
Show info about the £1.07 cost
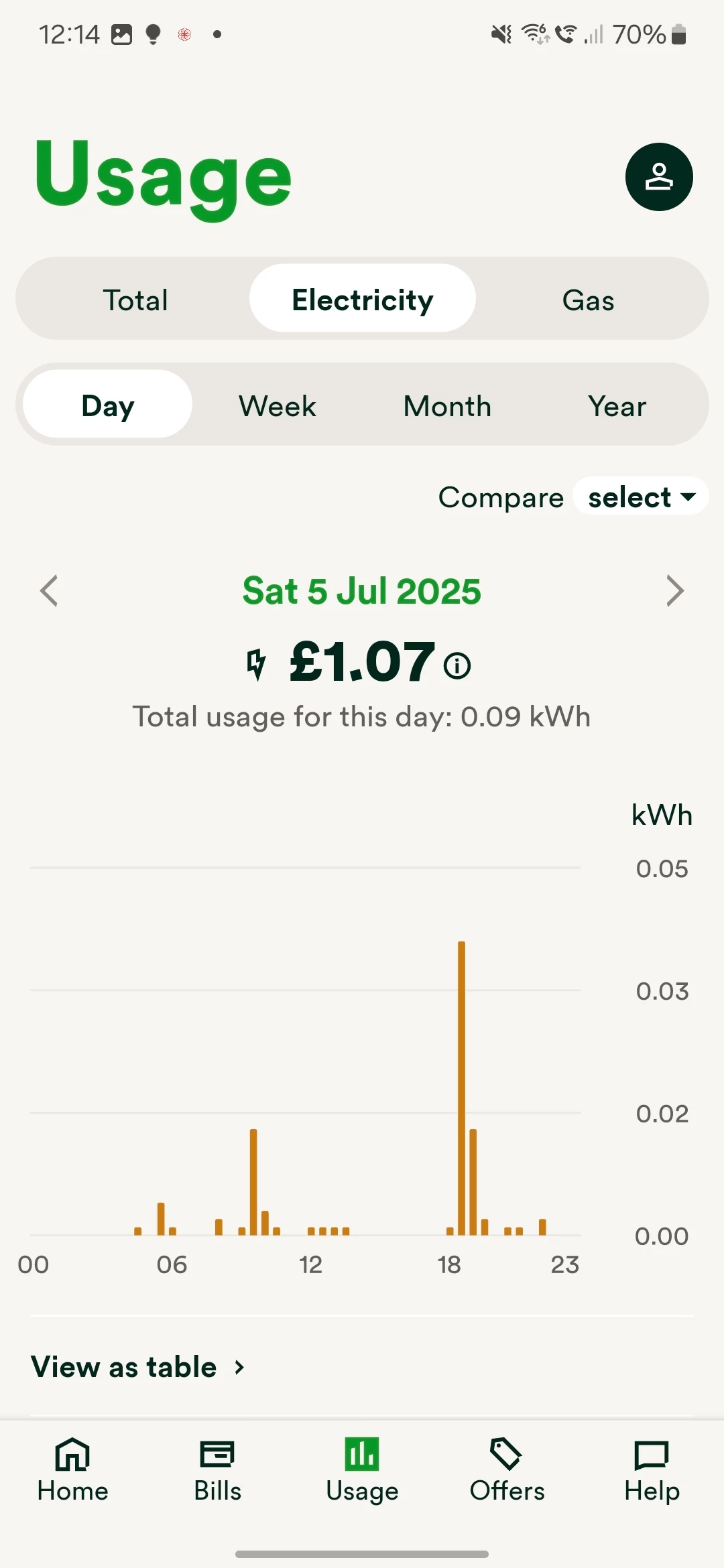click(458, 665)
